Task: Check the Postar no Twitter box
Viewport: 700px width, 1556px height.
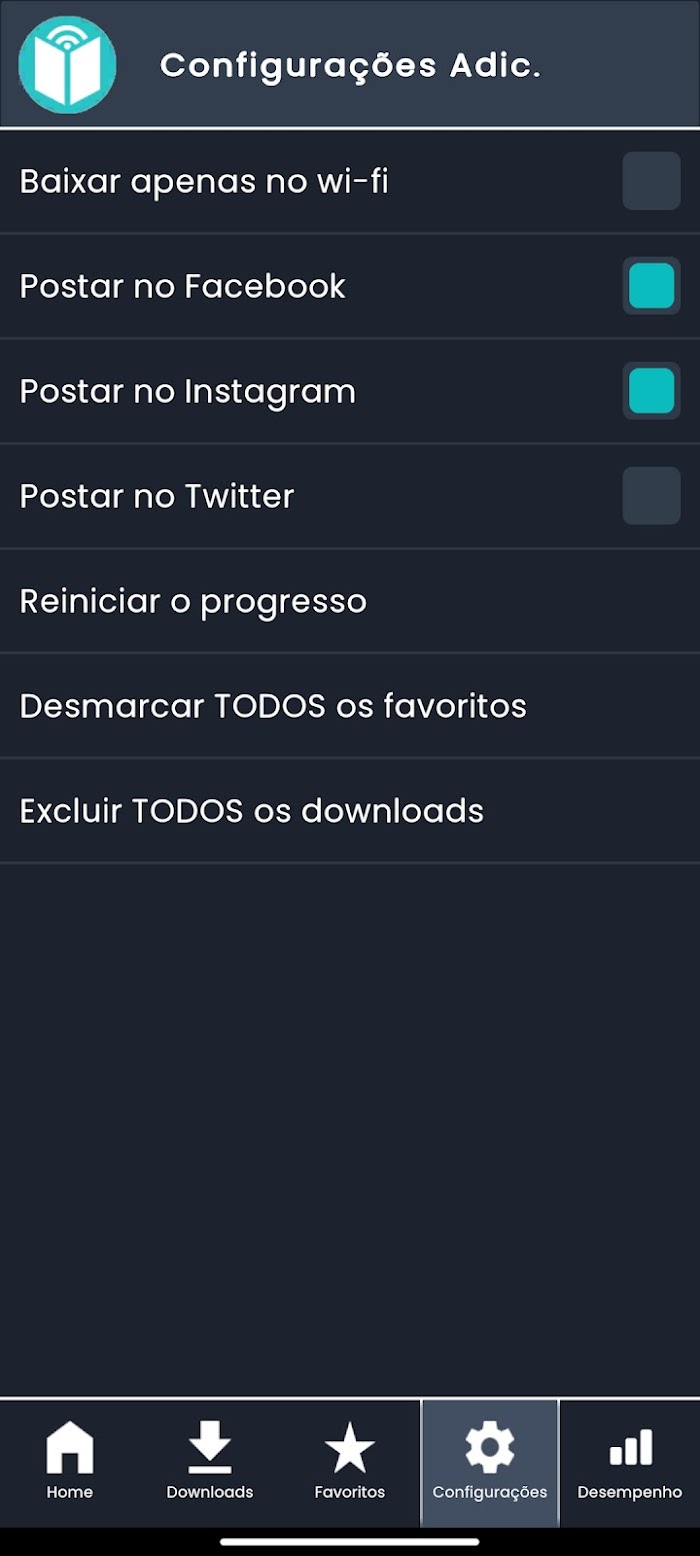Action: point(651,496)
